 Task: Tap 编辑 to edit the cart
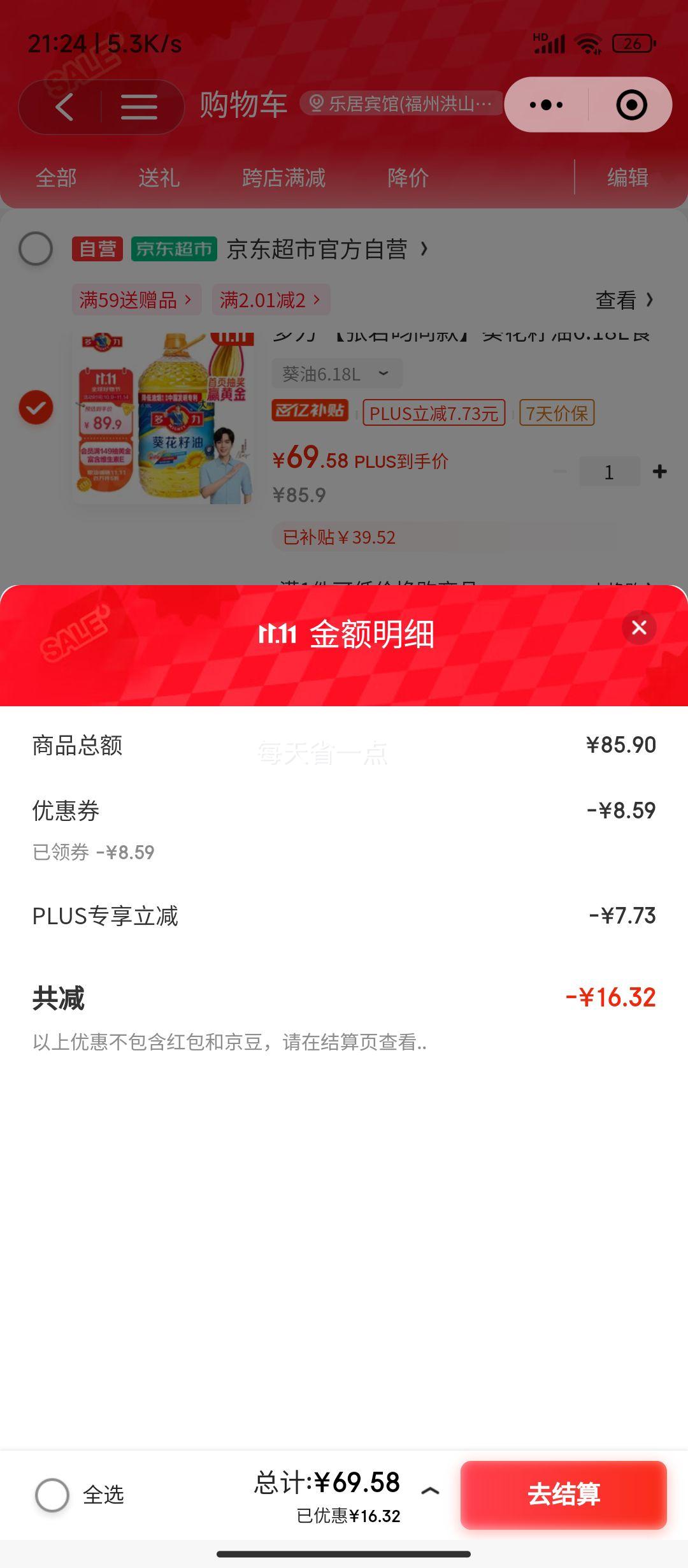click(627, 177)
